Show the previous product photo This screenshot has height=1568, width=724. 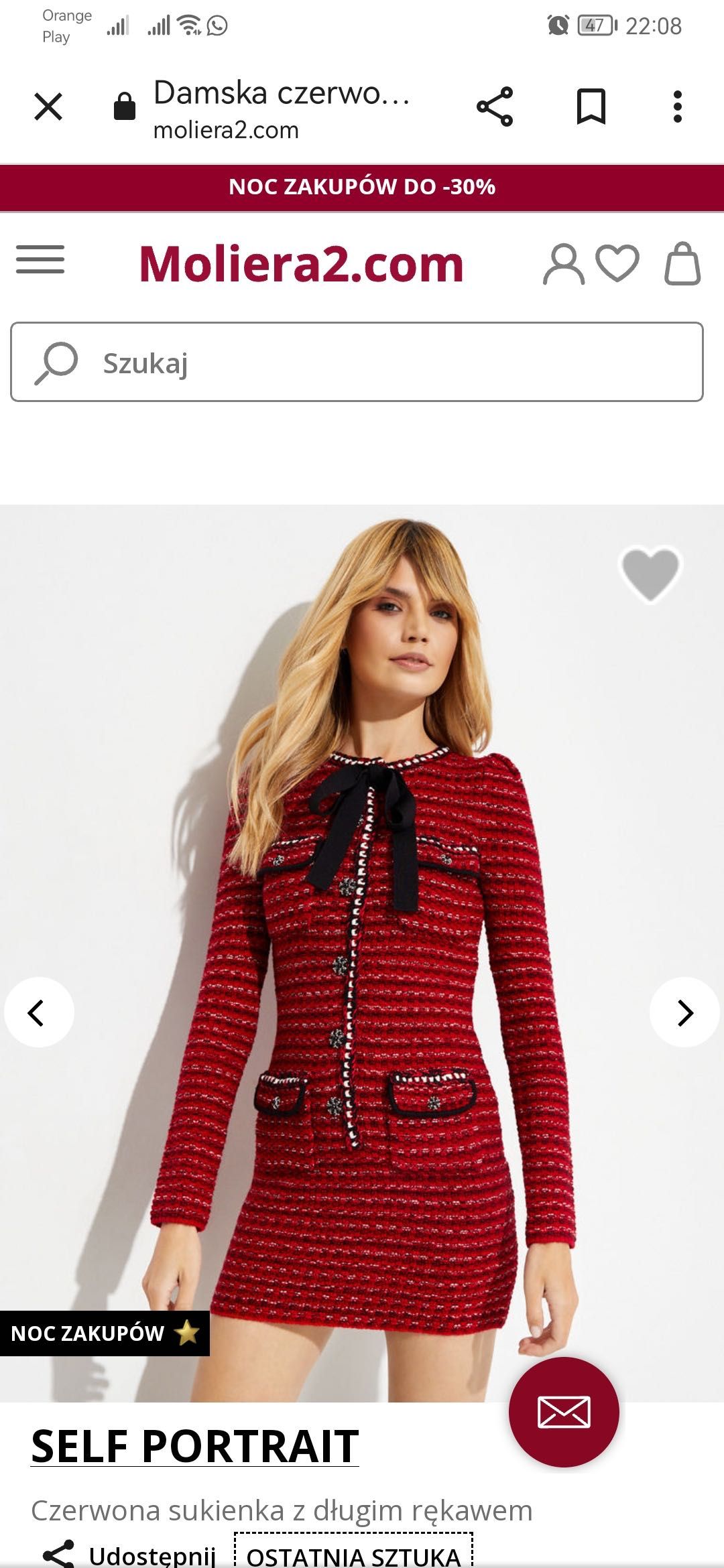[x=38, y=1012]
